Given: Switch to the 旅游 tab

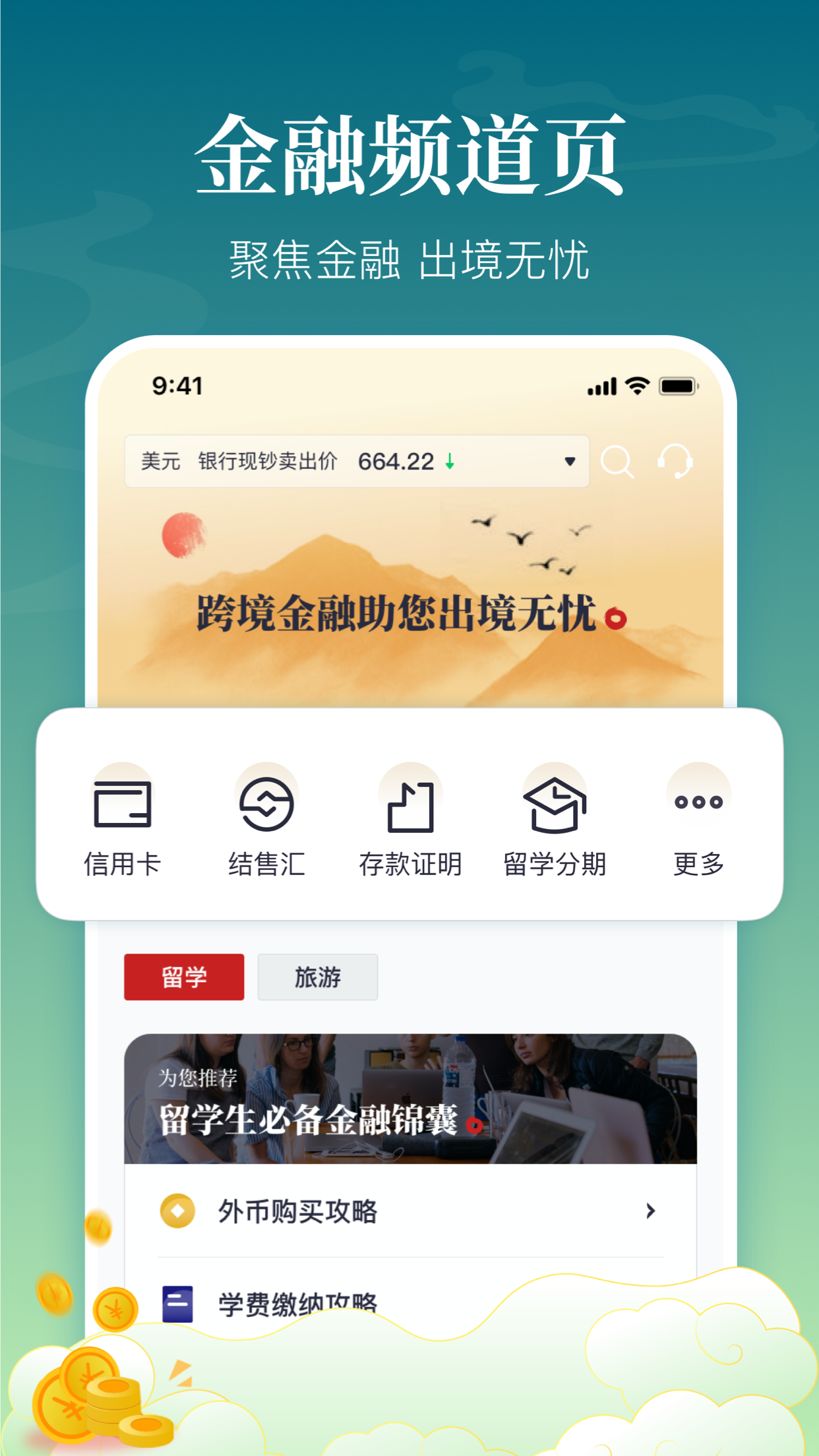Looking at the screenshot, I should pyautogui.click(x=317, y=977).
